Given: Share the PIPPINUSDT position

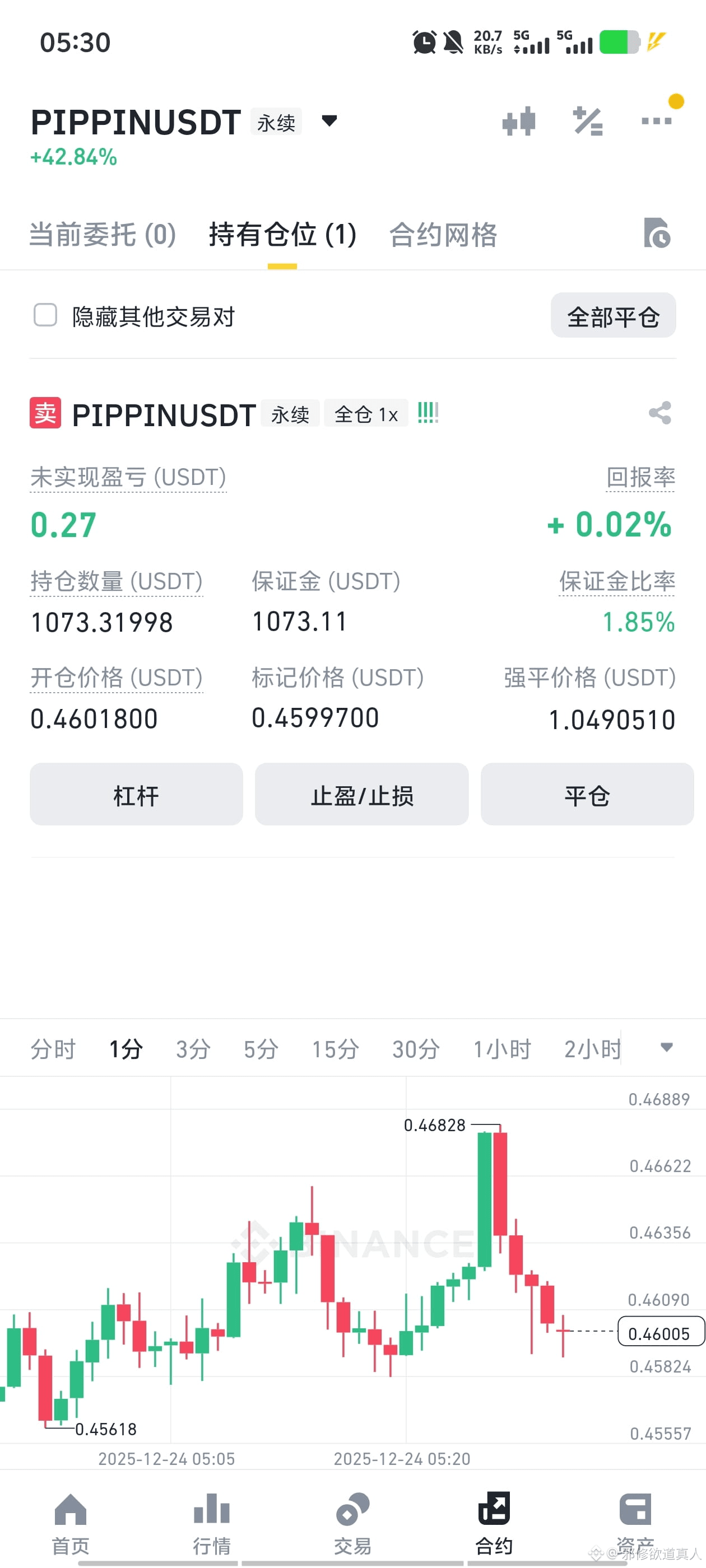Looking at the screenshot, I should [660, 413].
